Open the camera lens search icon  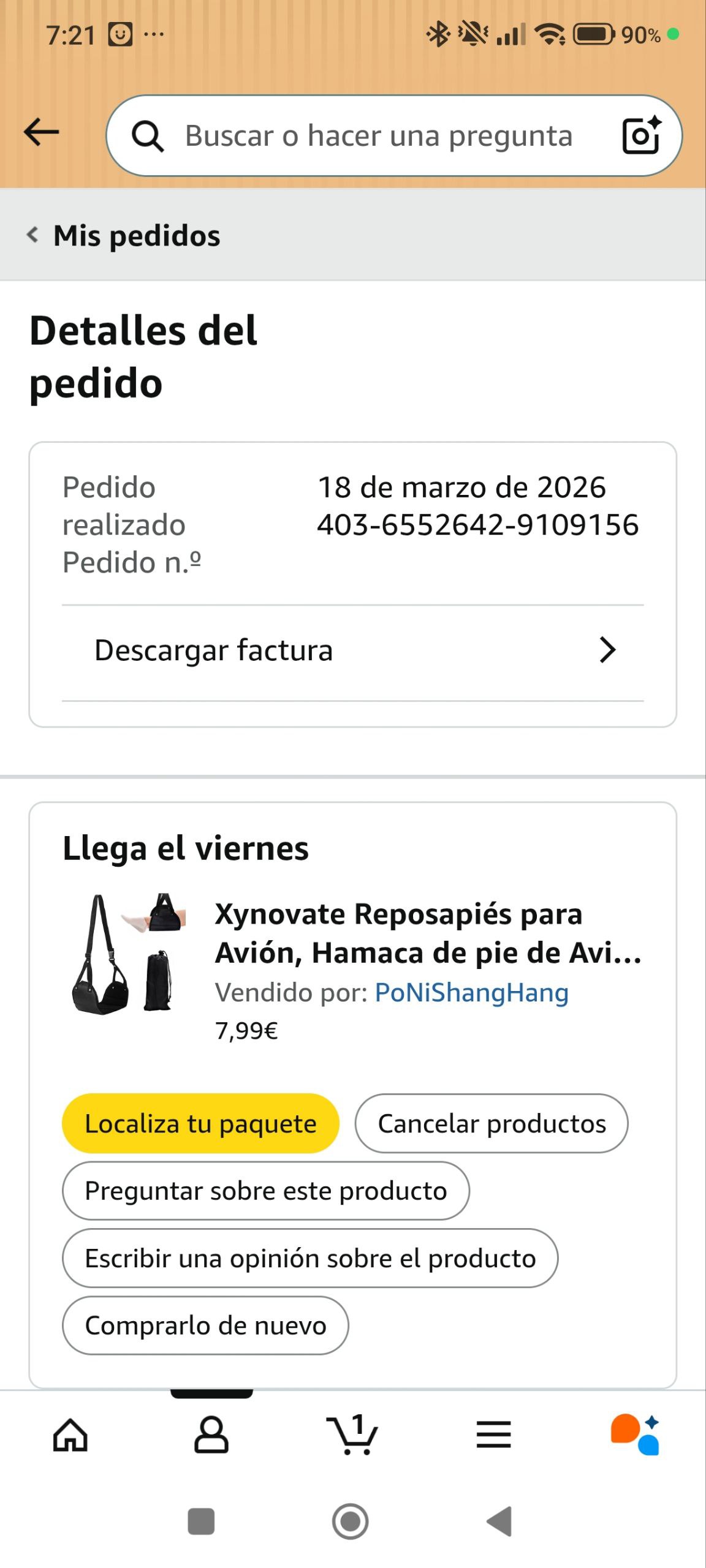640,135
